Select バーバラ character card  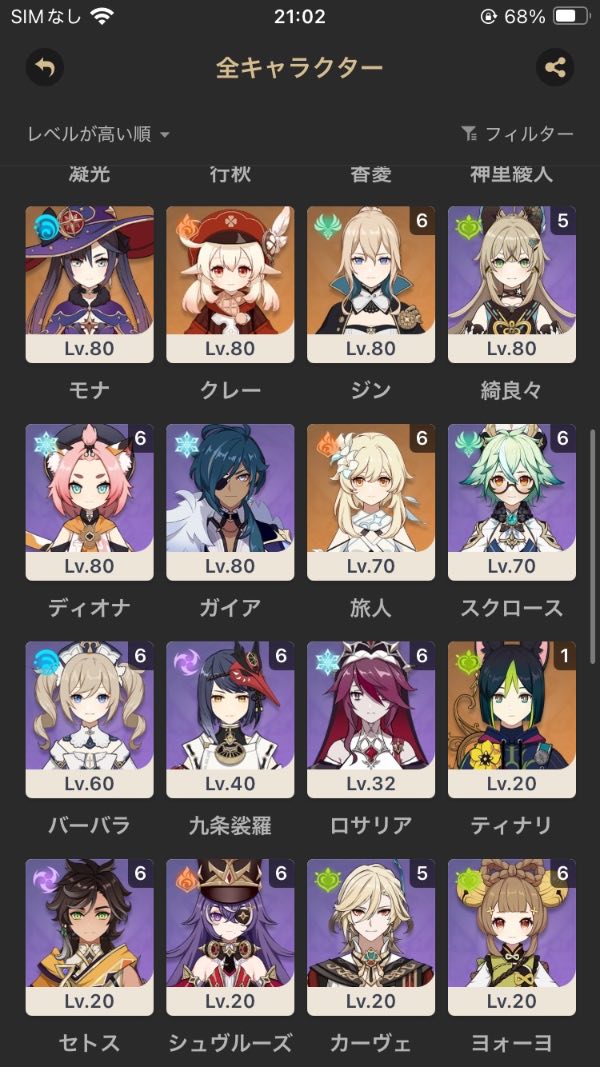pos(89,719)
